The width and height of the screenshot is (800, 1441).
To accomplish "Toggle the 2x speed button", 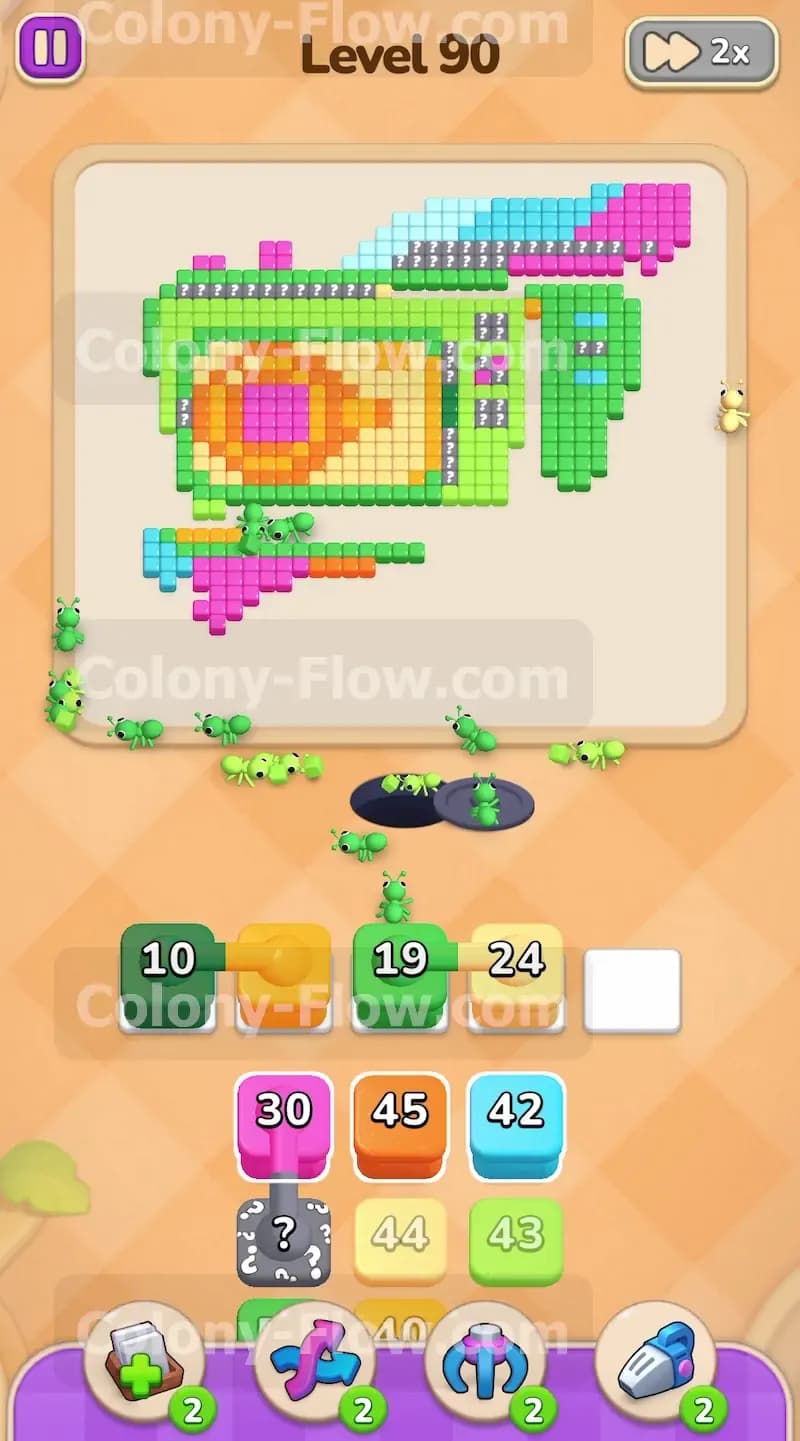I will click(x=702, y=53).
